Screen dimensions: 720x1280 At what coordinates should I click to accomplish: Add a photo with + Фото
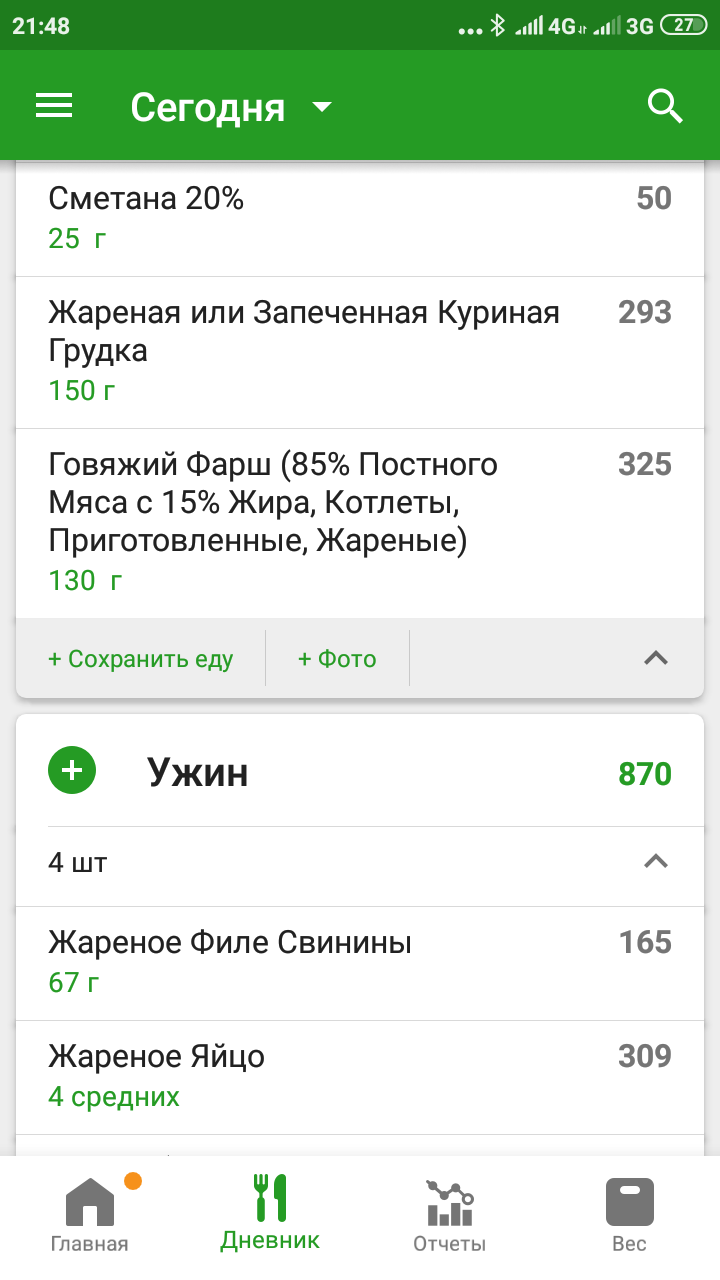337,659
